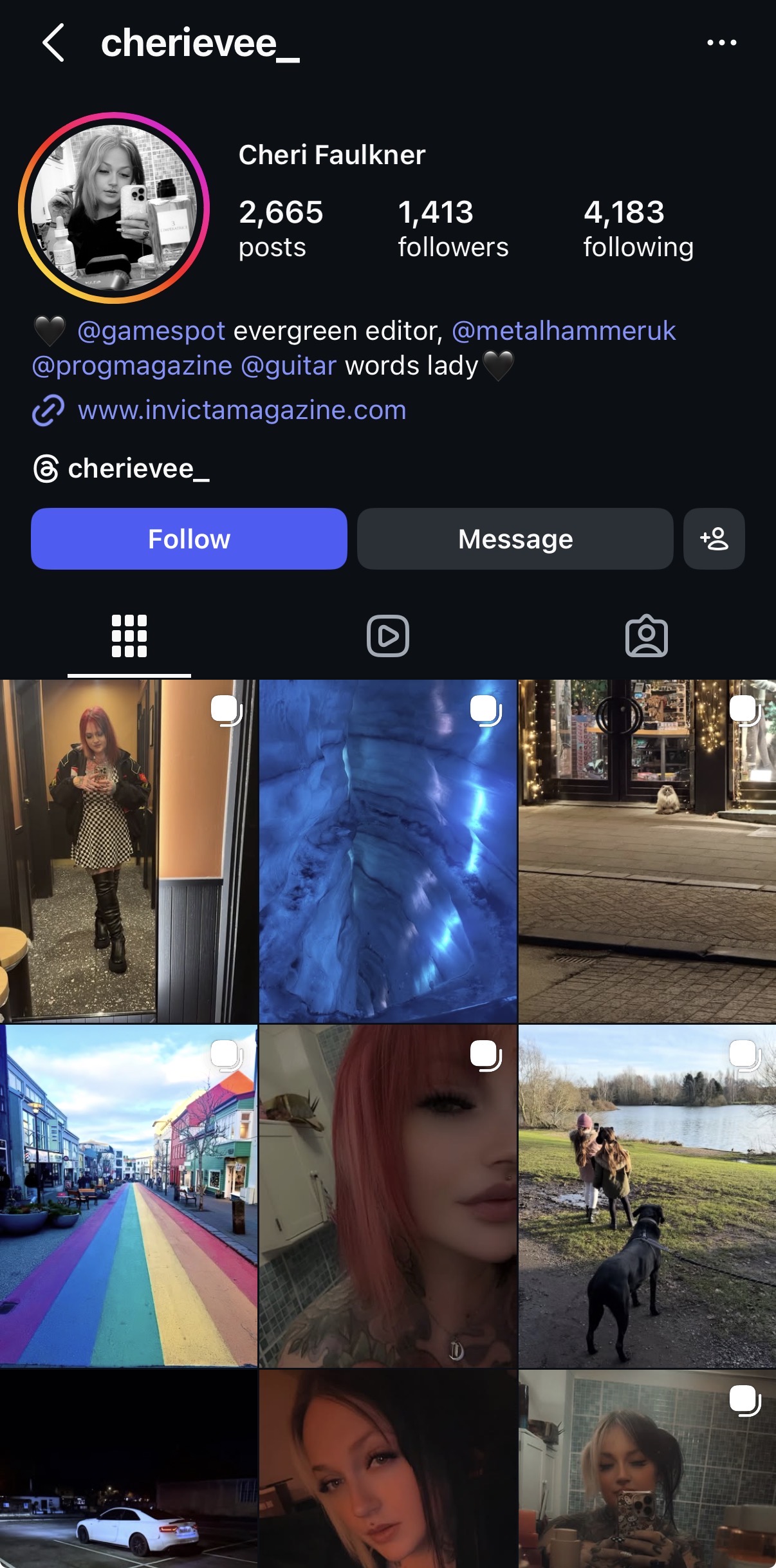View the rainbow street post

tap(128, 1196)
